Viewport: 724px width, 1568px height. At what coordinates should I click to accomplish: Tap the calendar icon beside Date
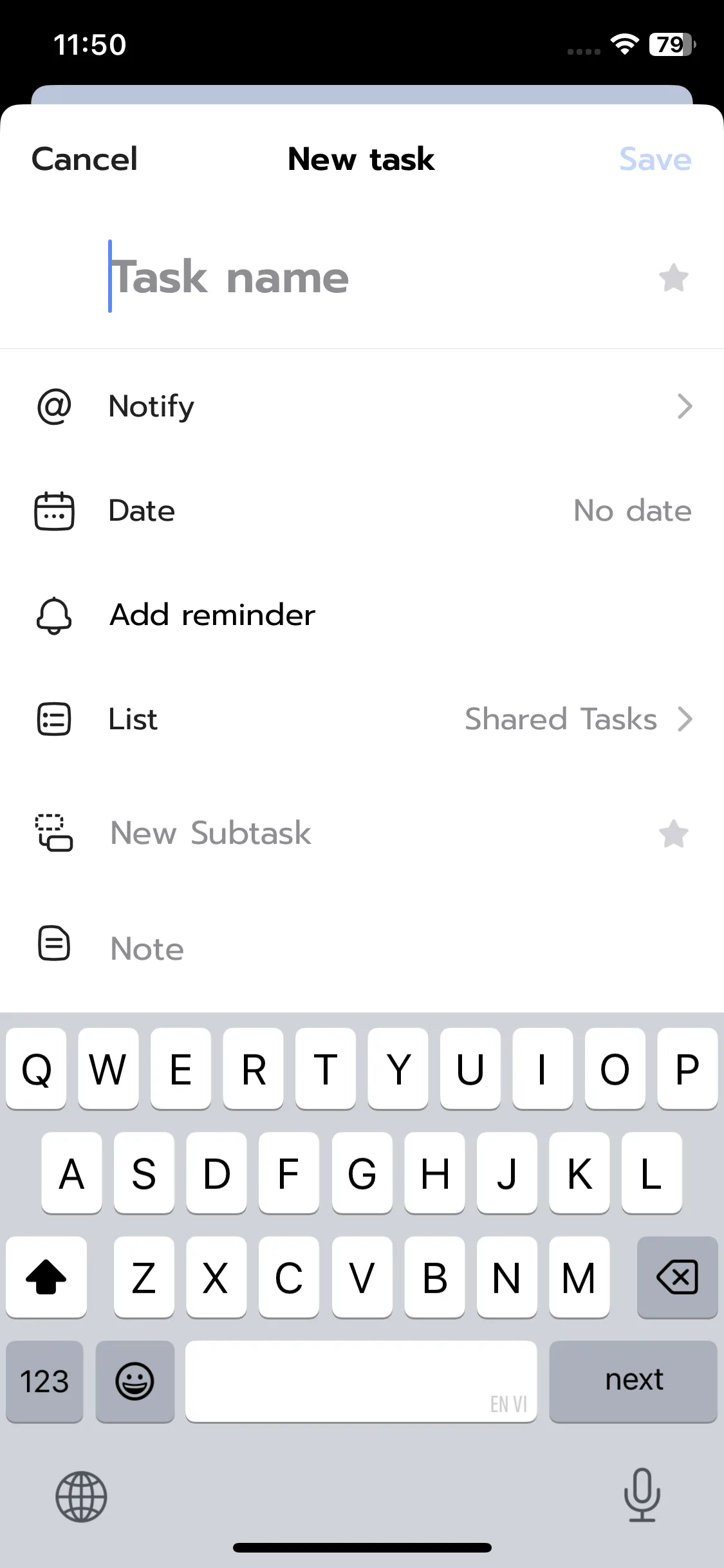click(55, 510)
